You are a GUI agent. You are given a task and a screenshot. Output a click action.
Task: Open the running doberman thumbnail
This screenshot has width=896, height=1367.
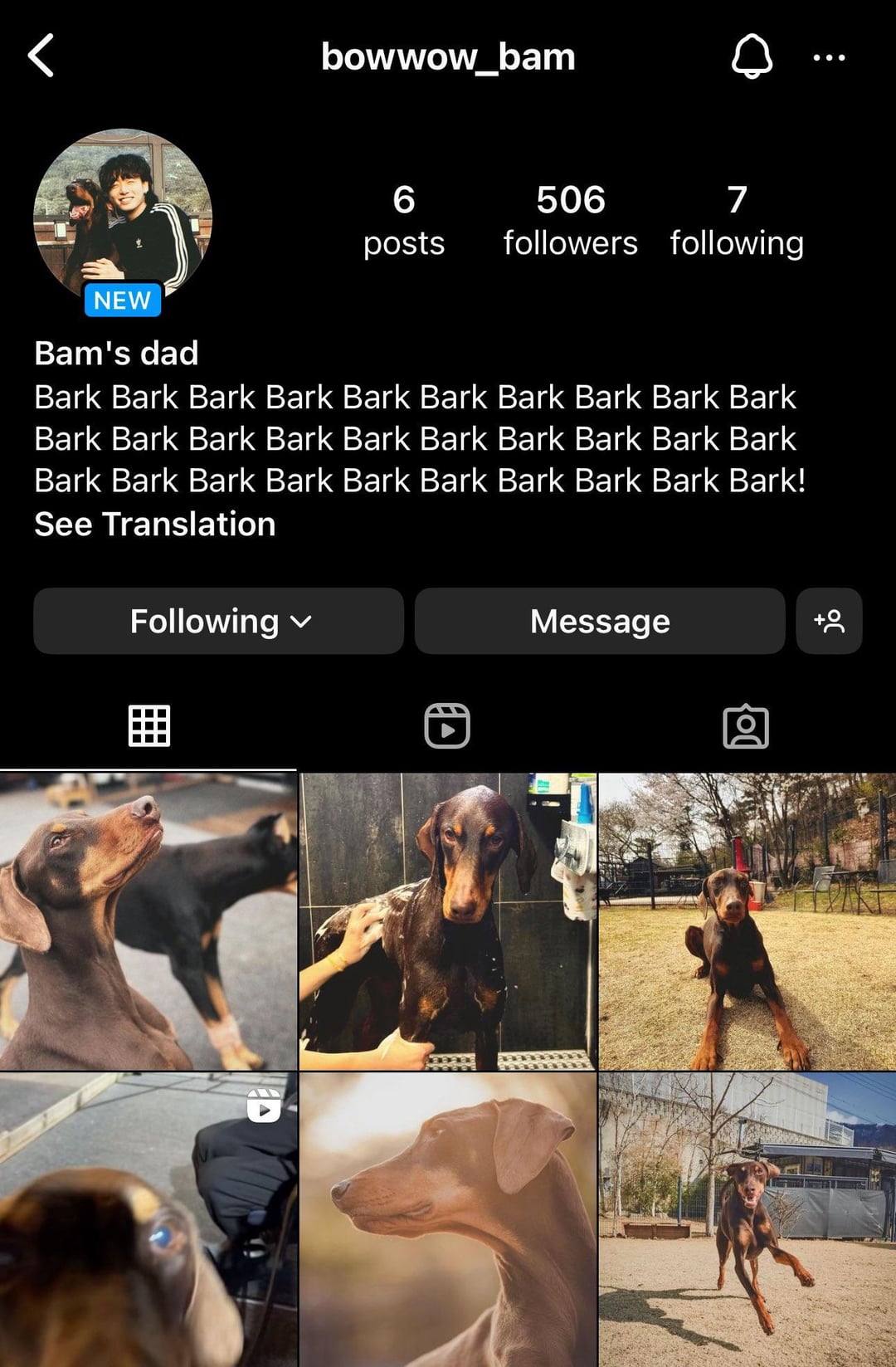pyautogui.click(x=747, y=1220)
